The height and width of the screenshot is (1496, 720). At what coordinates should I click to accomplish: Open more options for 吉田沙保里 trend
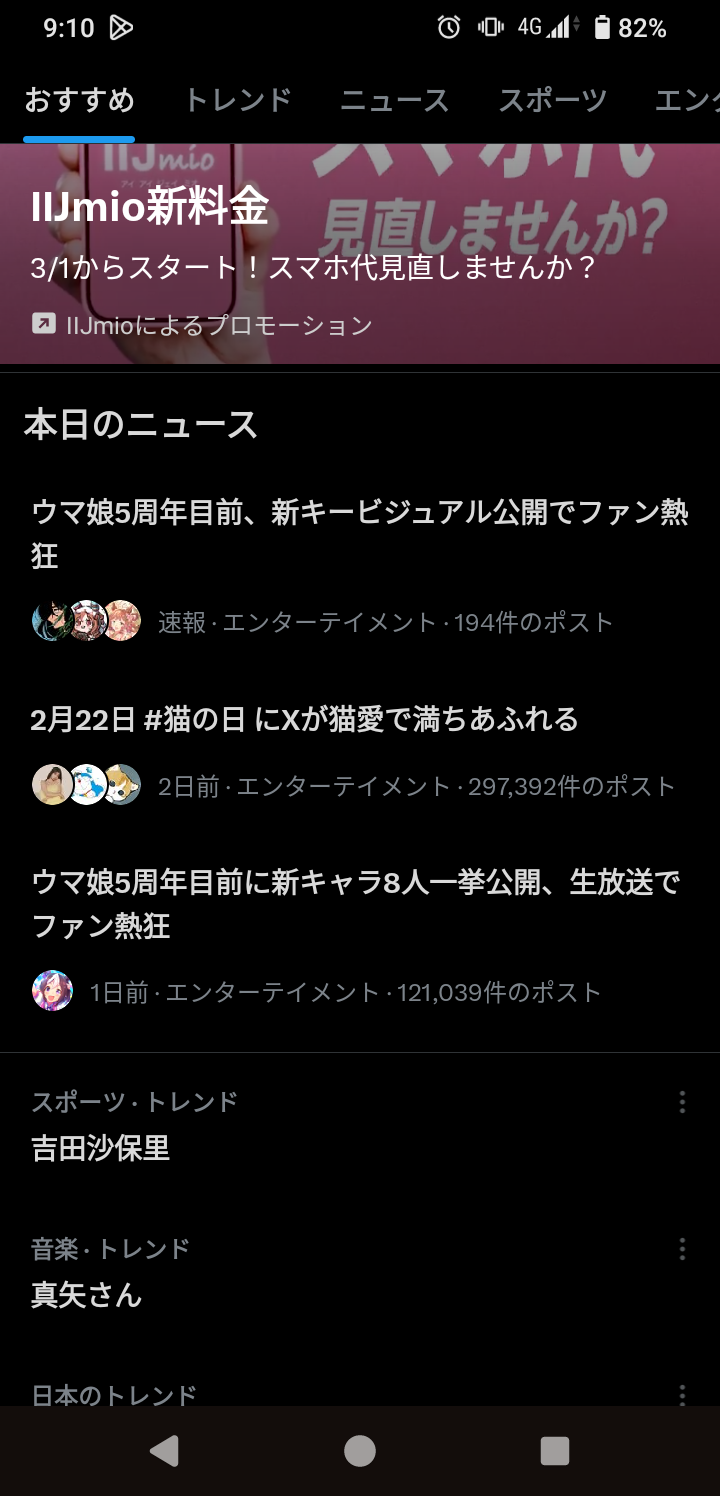pos(682,1102)
